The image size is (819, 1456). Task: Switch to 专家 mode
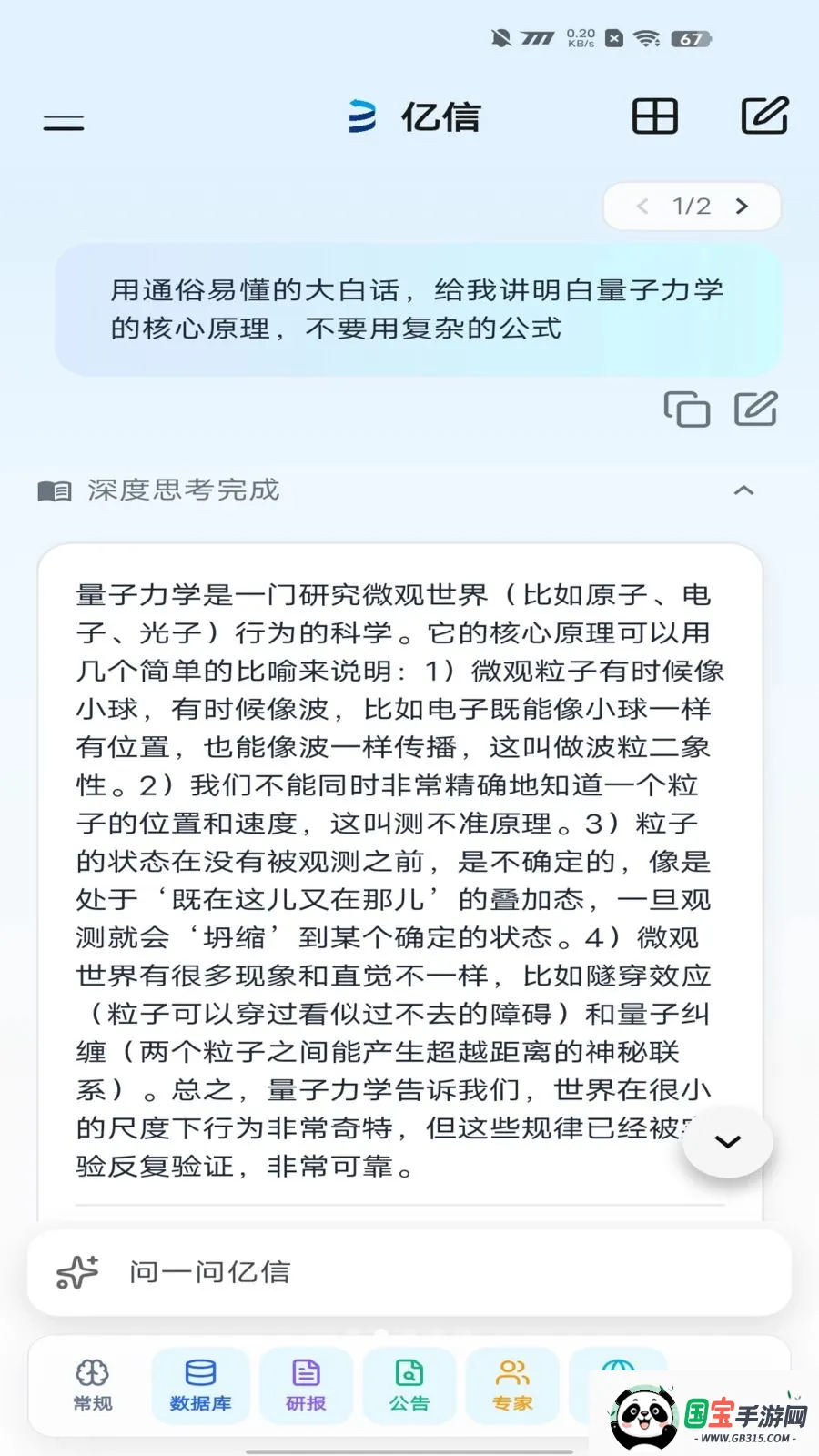pyautogui.click(x=512, y=1385)
